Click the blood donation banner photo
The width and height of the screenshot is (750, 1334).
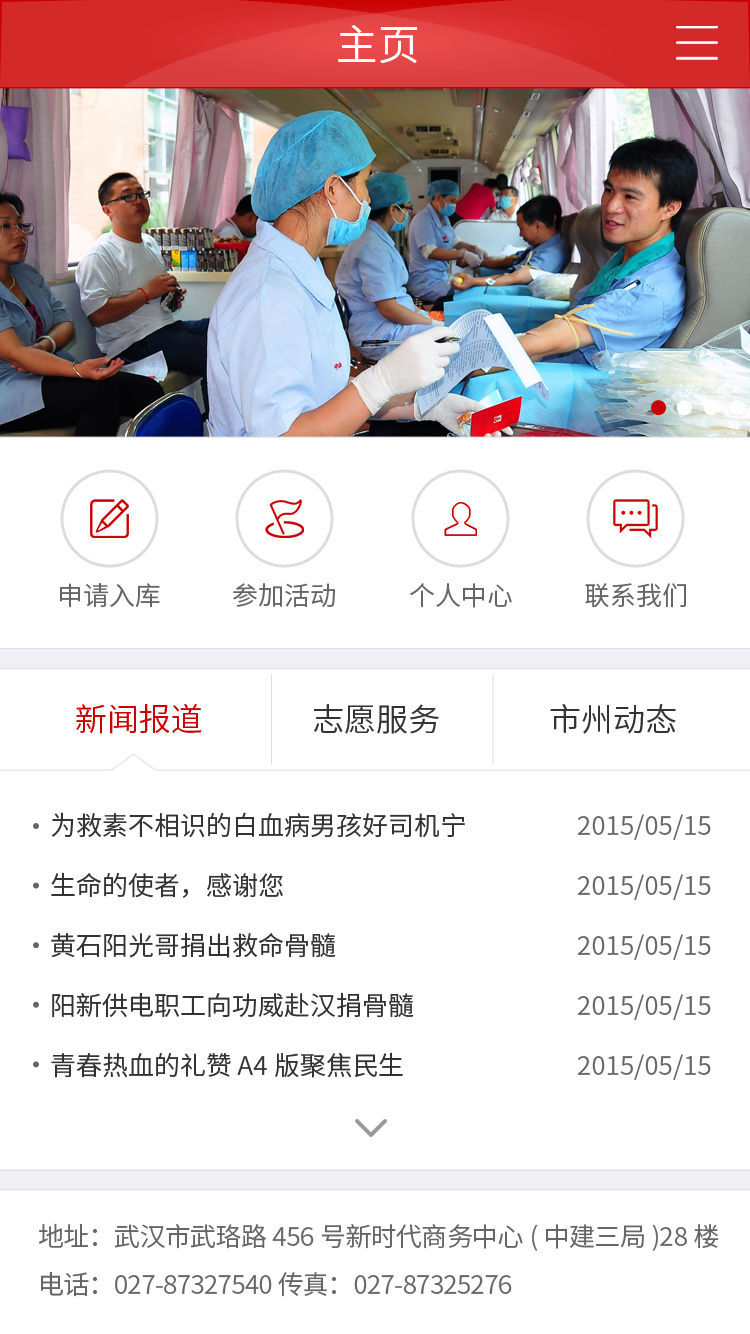click(375, 260)
